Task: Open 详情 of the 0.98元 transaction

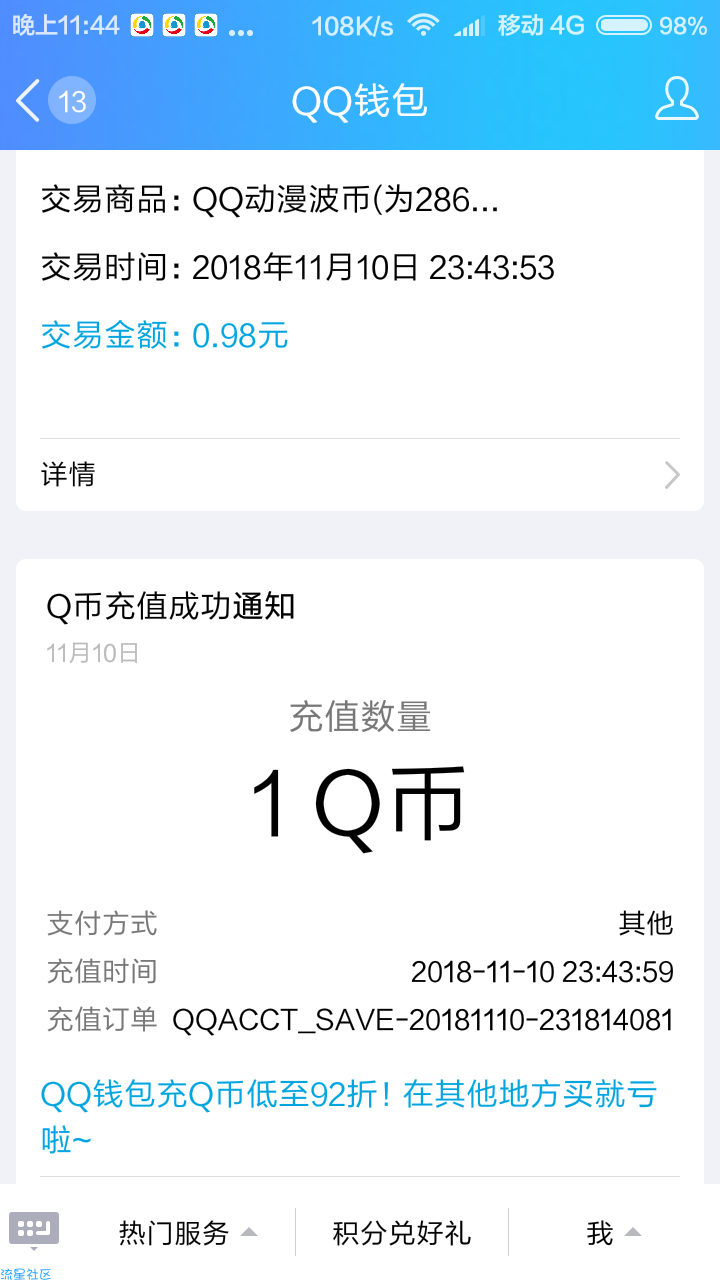Action: pos(360,475)
